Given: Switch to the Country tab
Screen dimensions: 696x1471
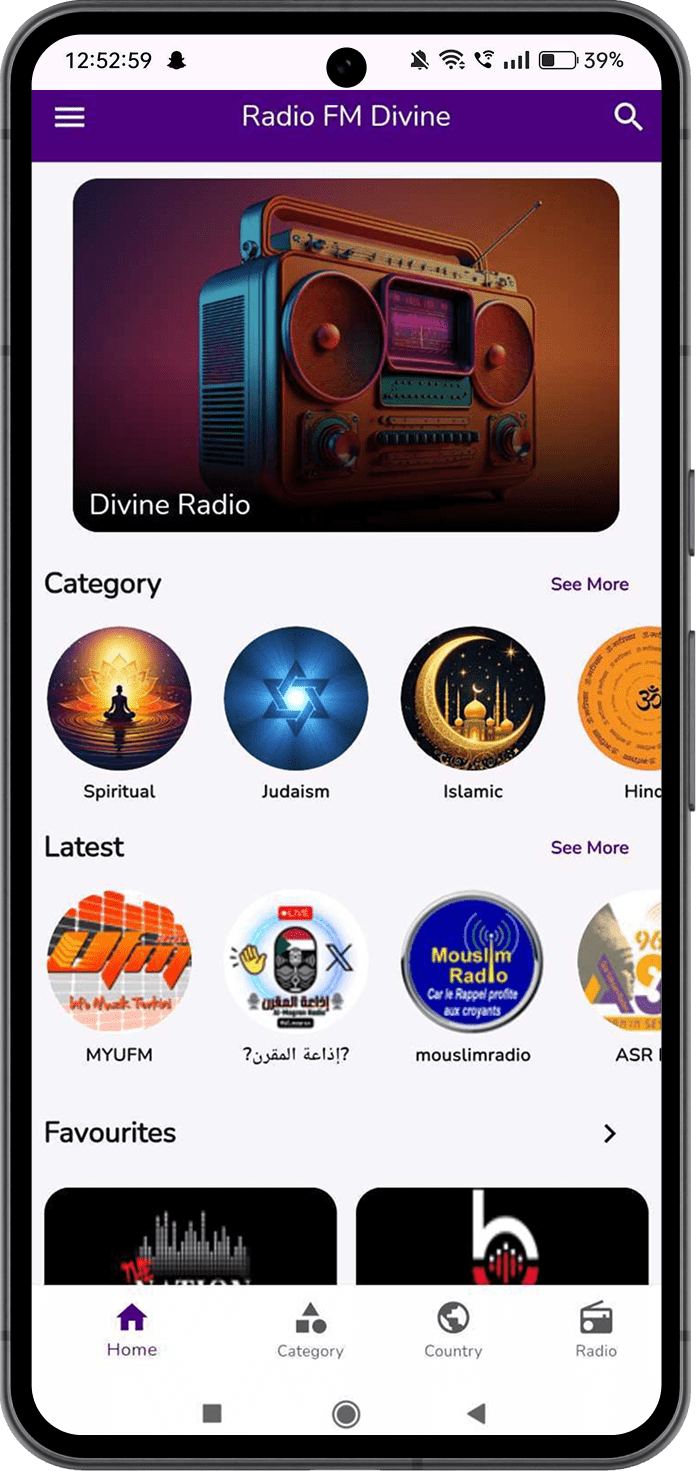Looking at the screenshot, I should [x=453, y=1331].
